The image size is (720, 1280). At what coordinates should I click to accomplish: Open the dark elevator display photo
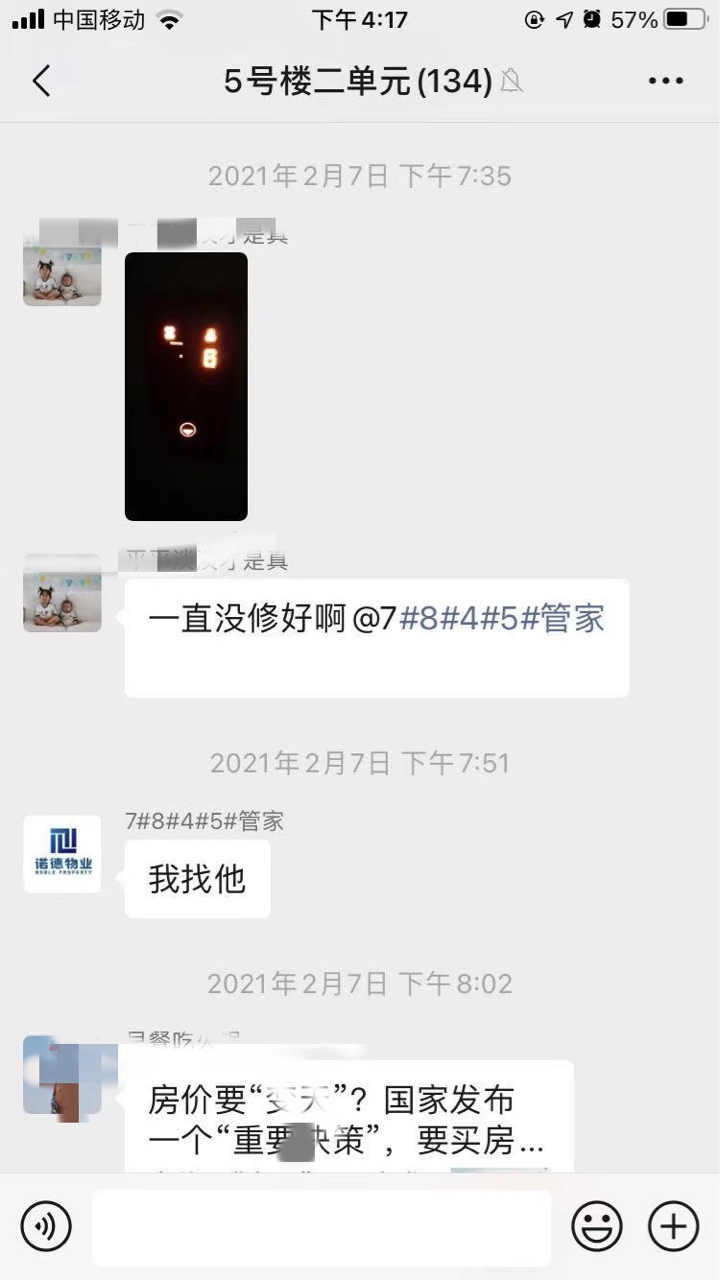[x=186, y=386]
